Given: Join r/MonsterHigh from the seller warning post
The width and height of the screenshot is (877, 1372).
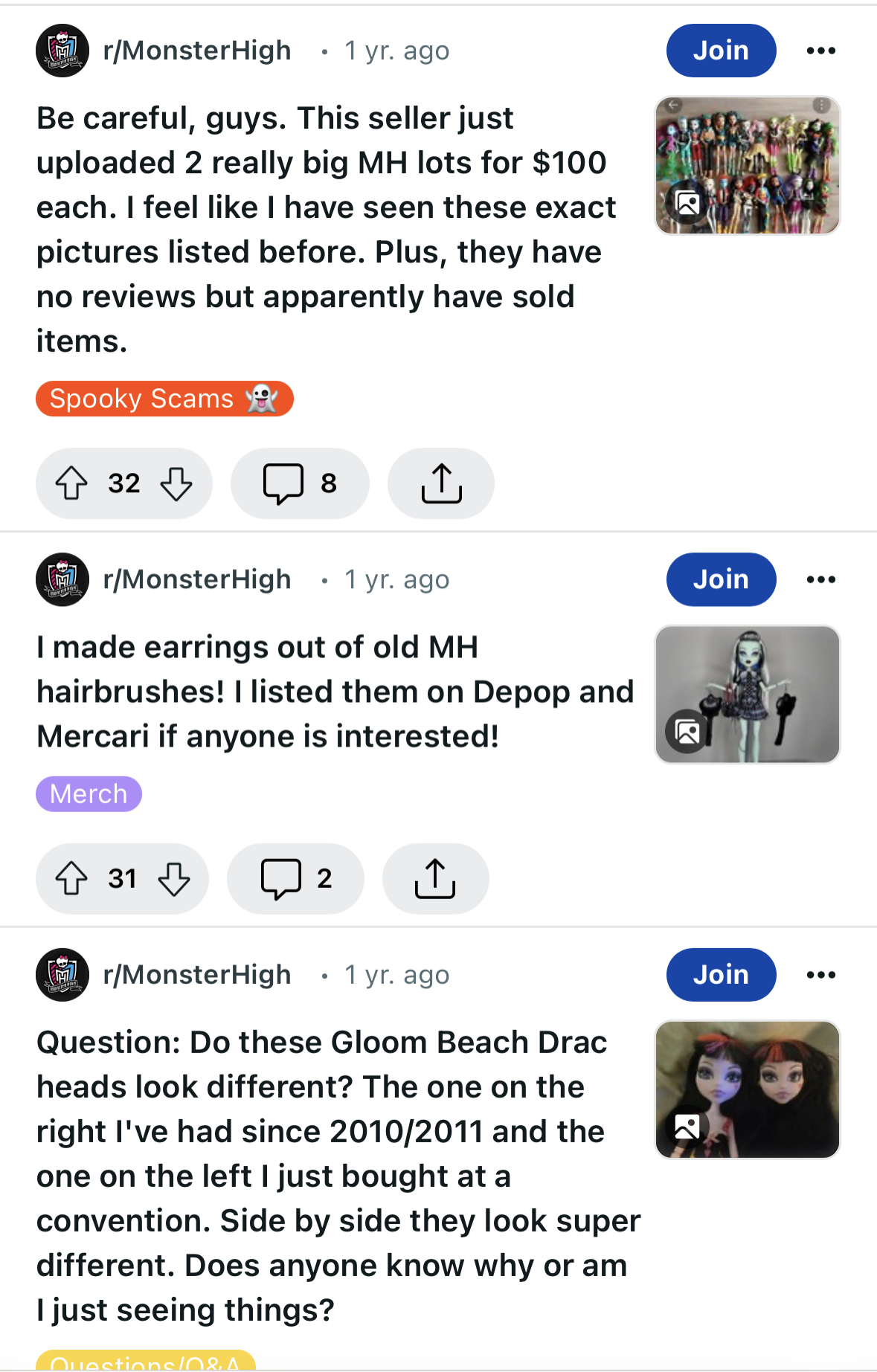Looking at the screenshot, I should [x=721, y=51].
